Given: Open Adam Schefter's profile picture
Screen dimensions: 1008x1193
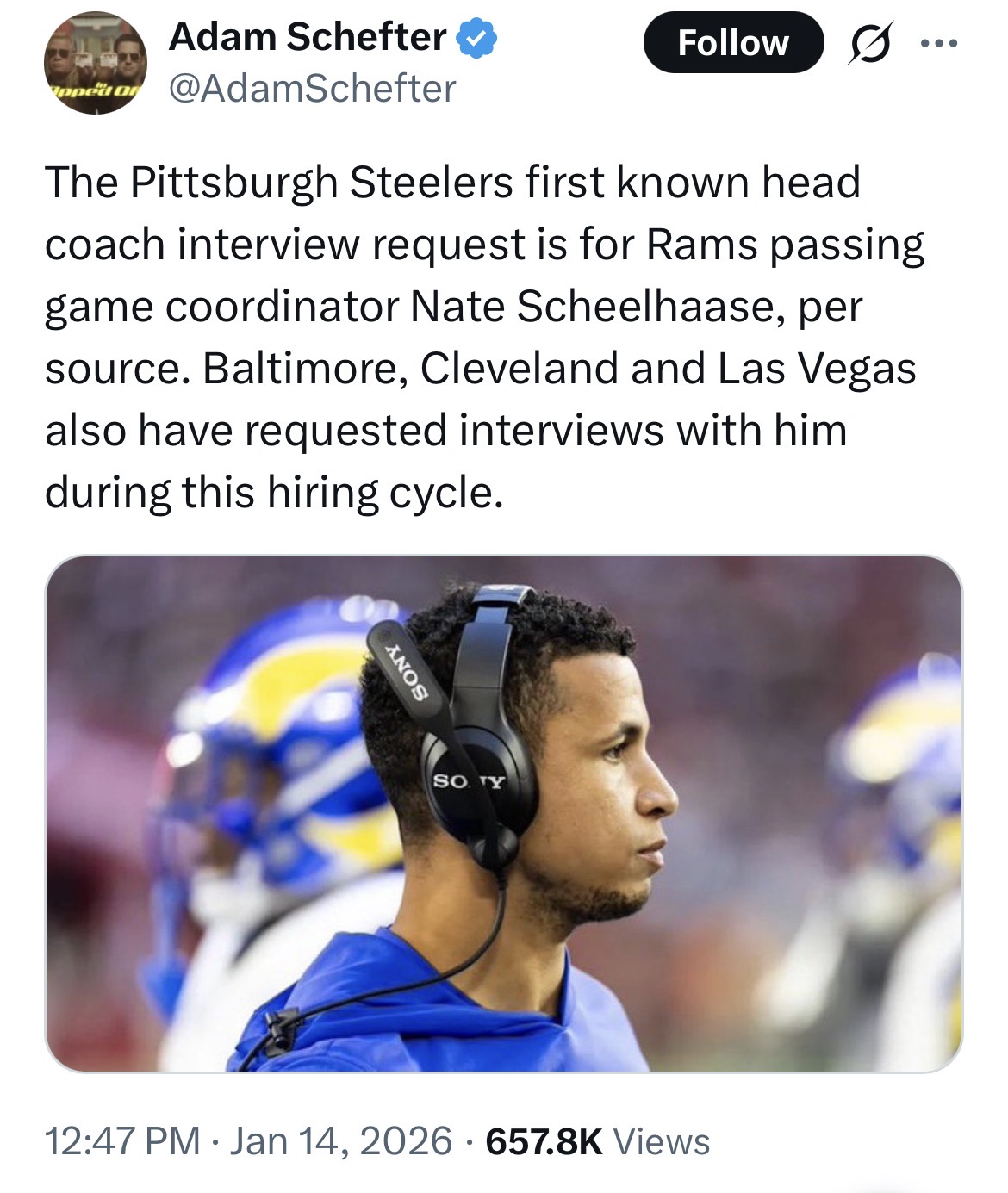Looking at the screenshot, I should [95, 63].
